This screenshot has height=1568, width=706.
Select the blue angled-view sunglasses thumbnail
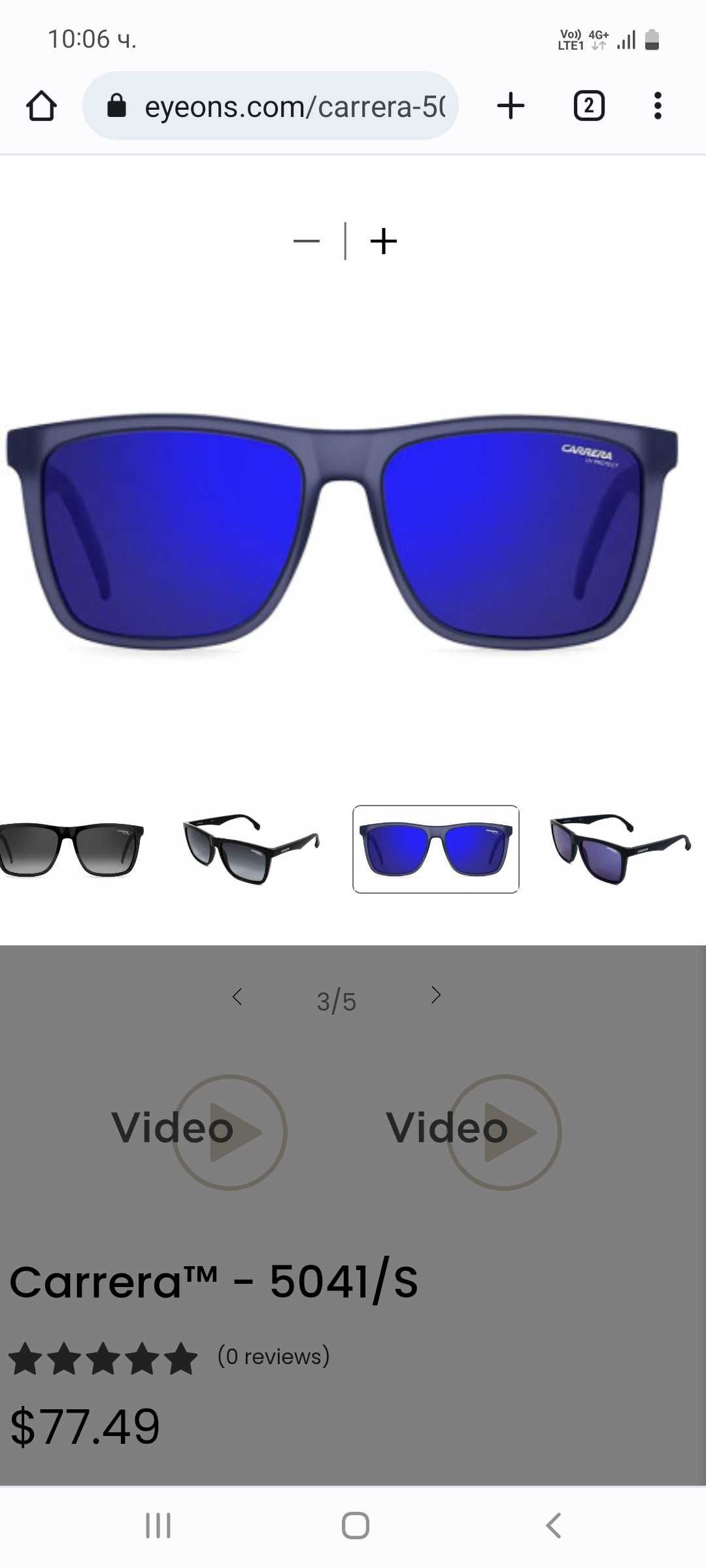[x=620, y=849]
